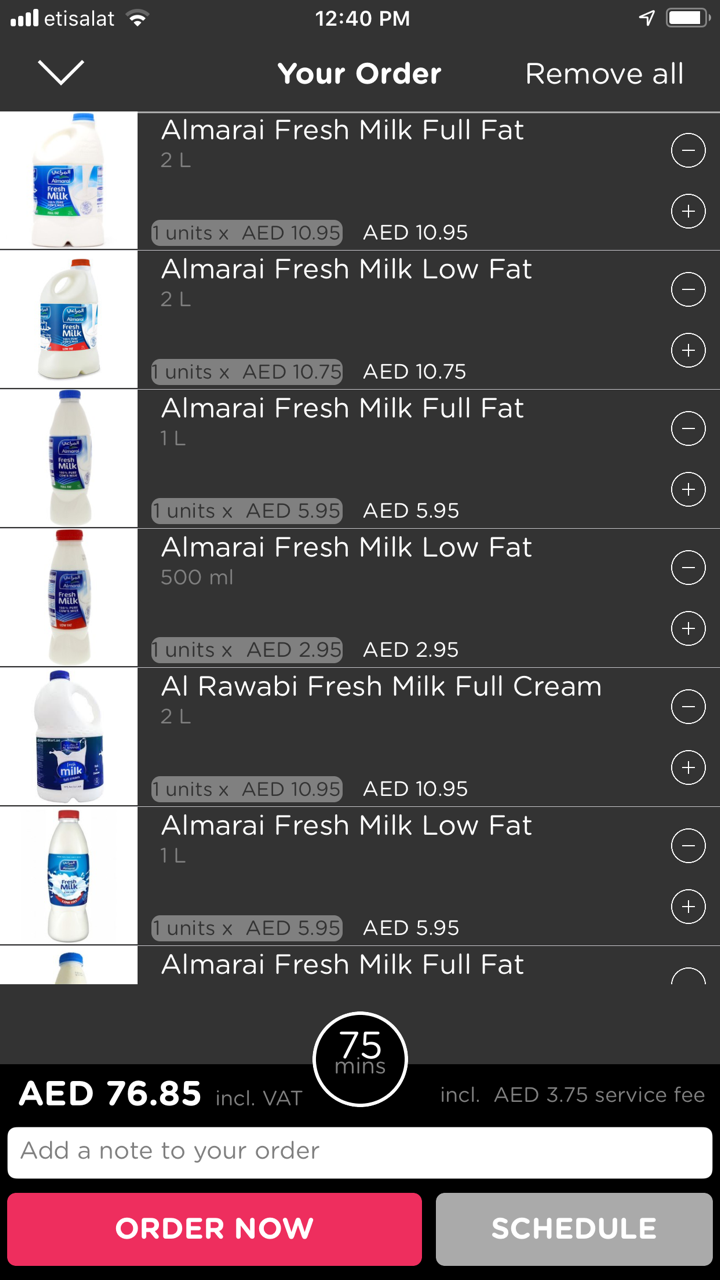
Task: Tap the order note text field
Action: [360, 1152]
